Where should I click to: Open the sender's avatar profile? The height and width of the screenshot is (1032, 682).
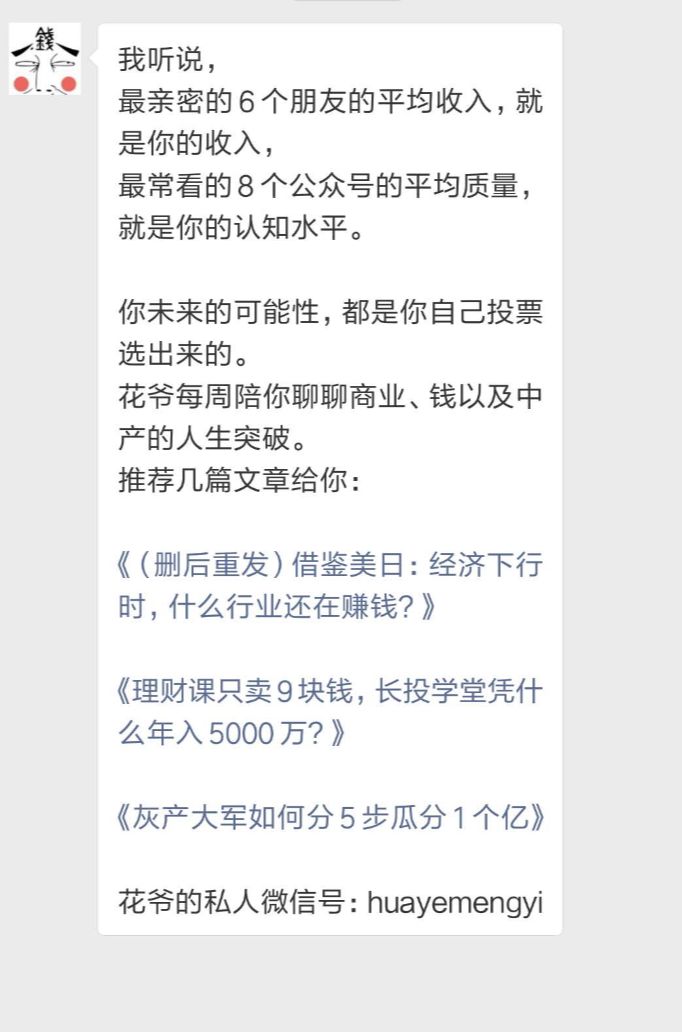[45, 59]
